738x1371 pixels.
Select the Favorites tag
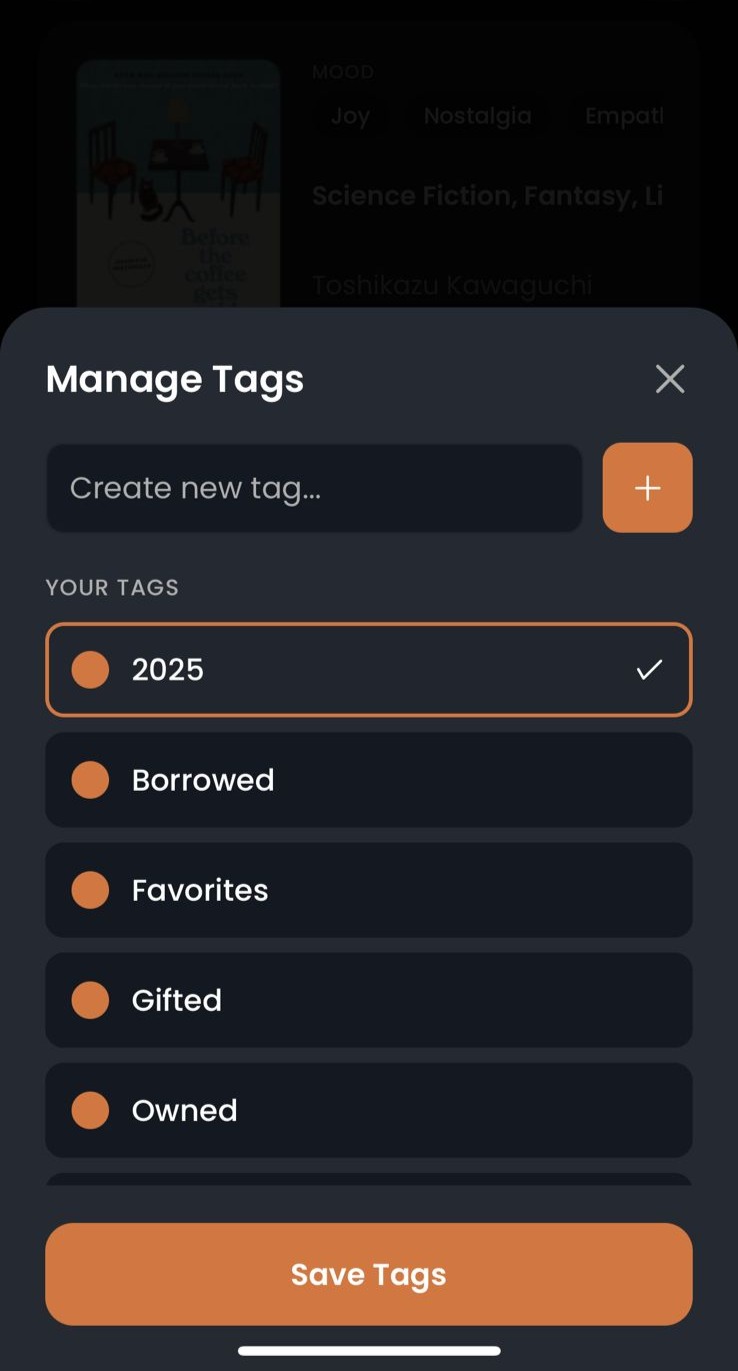368,890
